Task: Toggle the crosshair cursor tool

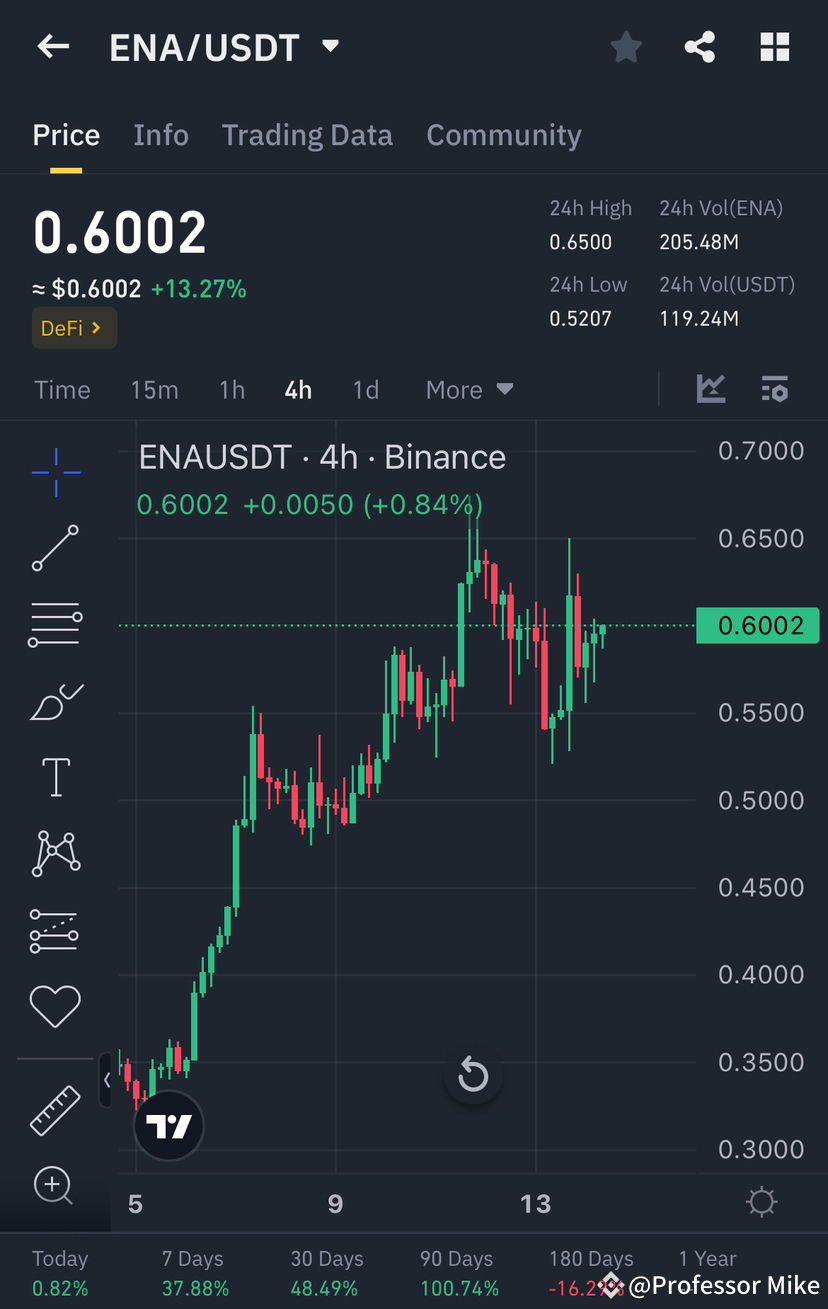Action: point(55,472)
